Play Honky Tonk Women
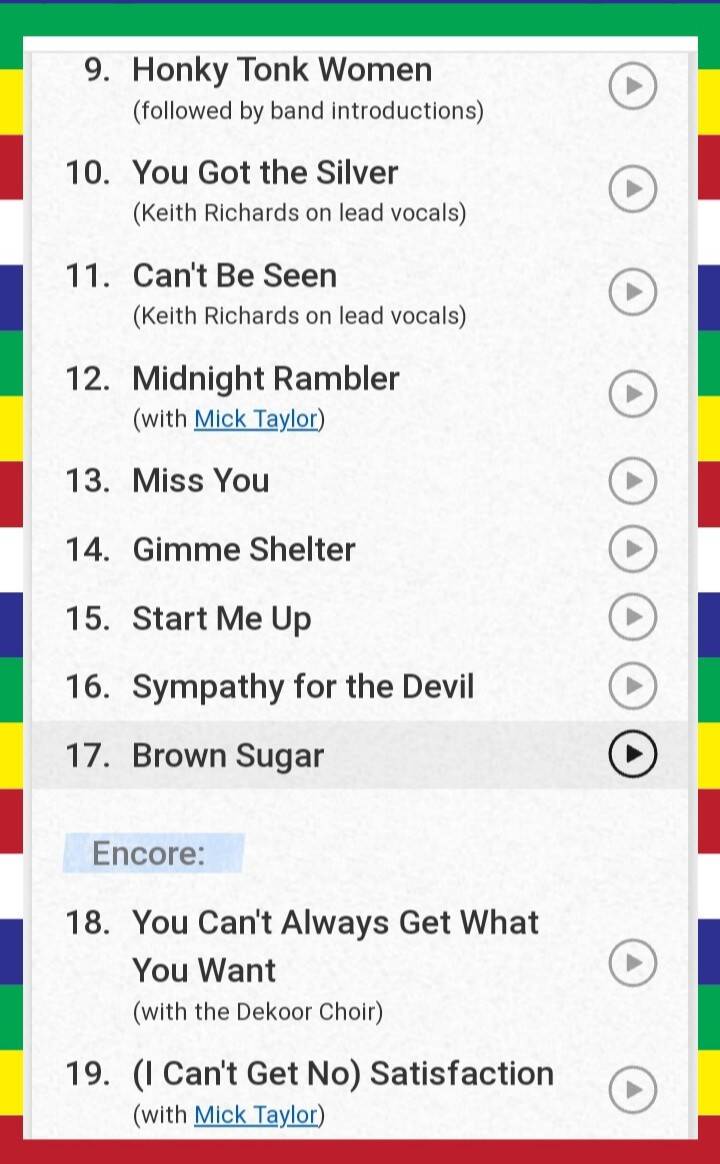 (633, 86)
